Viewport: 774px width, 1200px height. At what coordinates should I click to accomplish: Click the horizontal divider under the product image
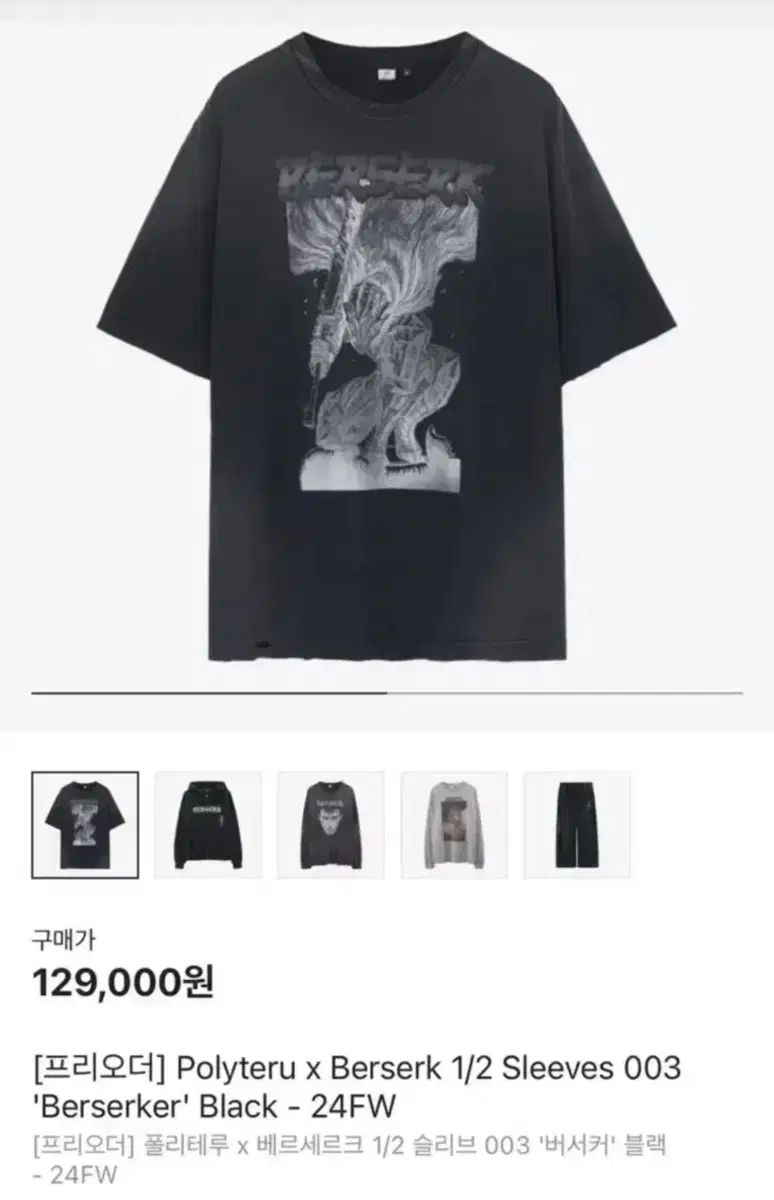click(387, 692)
